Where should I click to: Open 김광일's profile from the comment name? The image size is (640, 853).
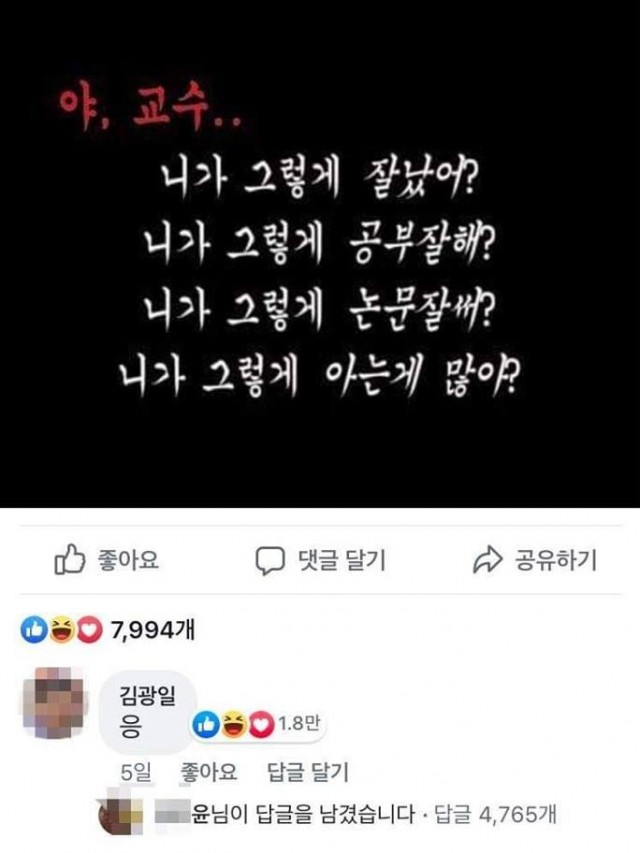(x=146, y=694)
